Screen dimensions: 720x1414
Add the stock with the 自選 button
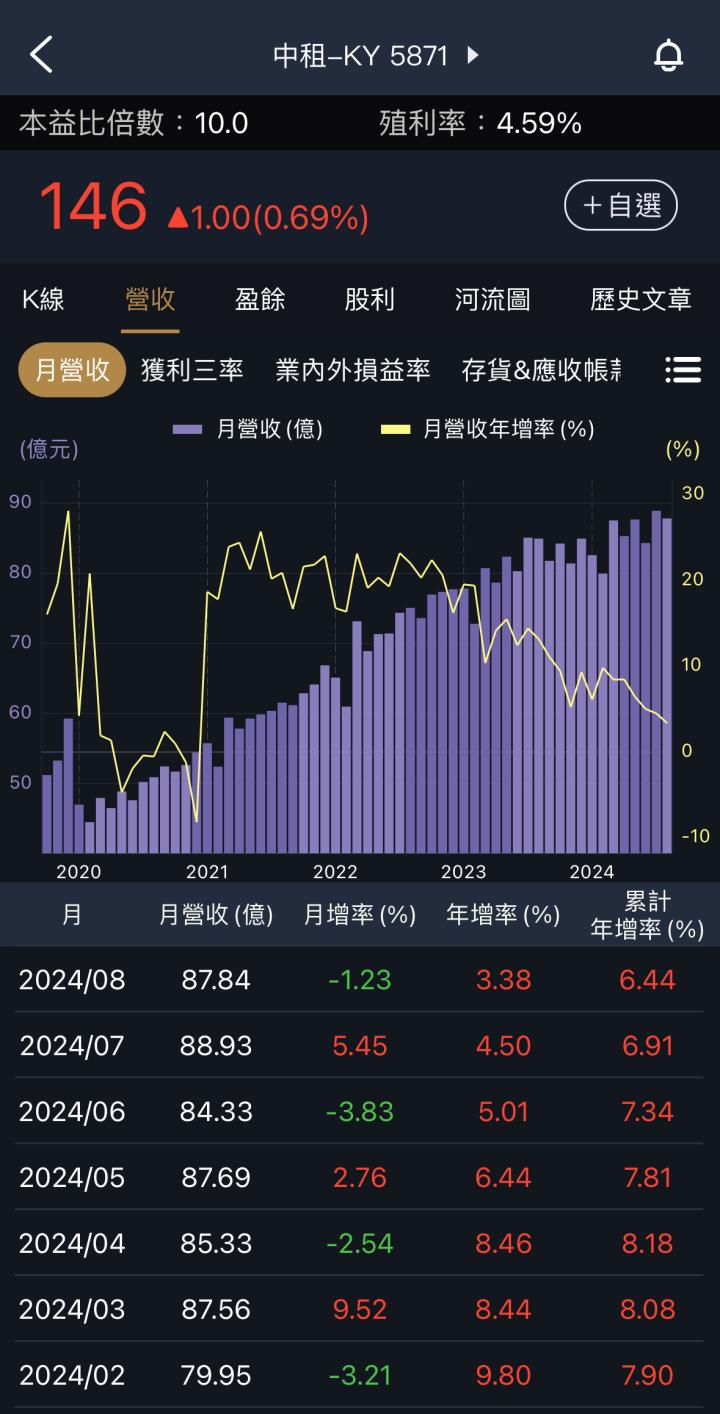coord(621,206)
